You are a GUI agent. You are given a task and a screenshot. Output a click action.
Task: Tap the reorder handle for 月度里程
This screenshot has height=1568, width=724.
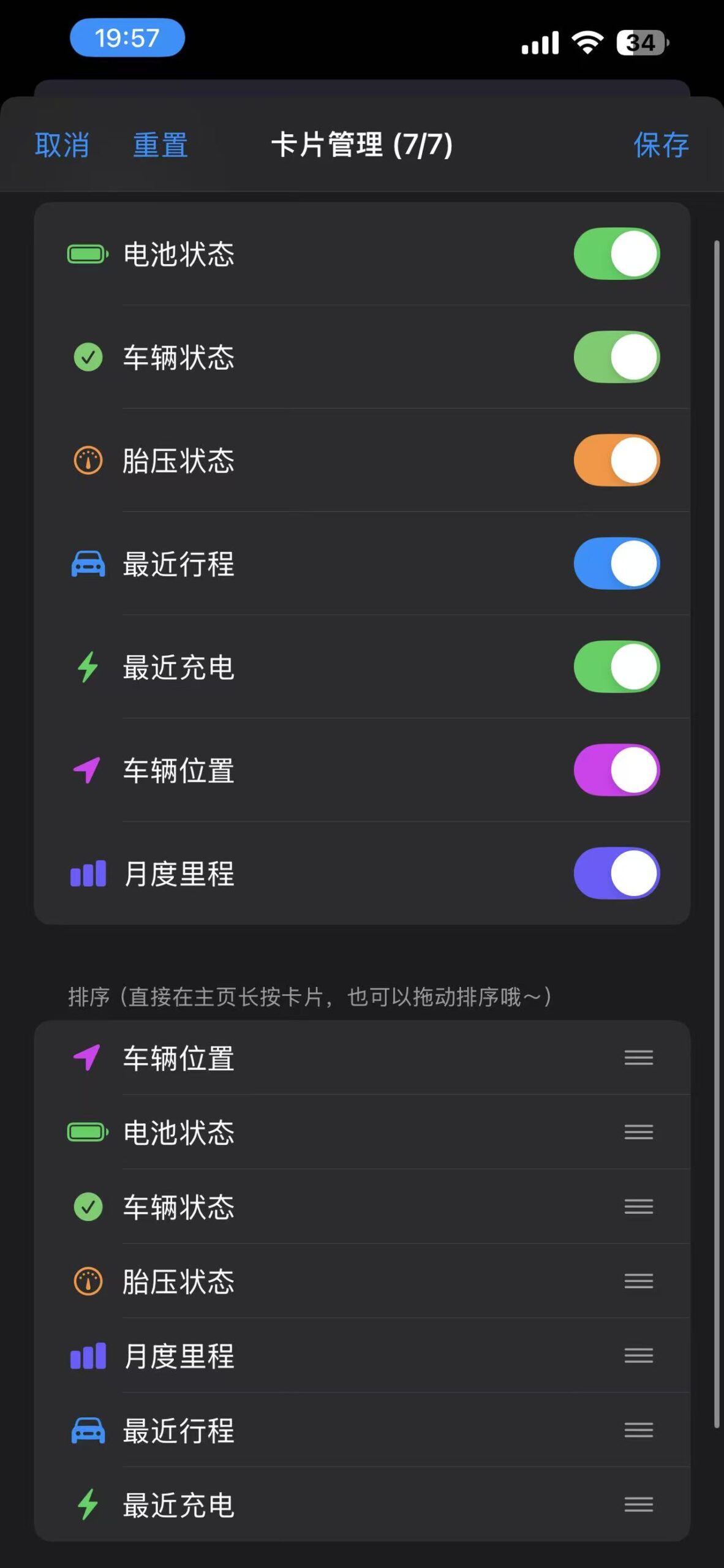click(638, 1355)
